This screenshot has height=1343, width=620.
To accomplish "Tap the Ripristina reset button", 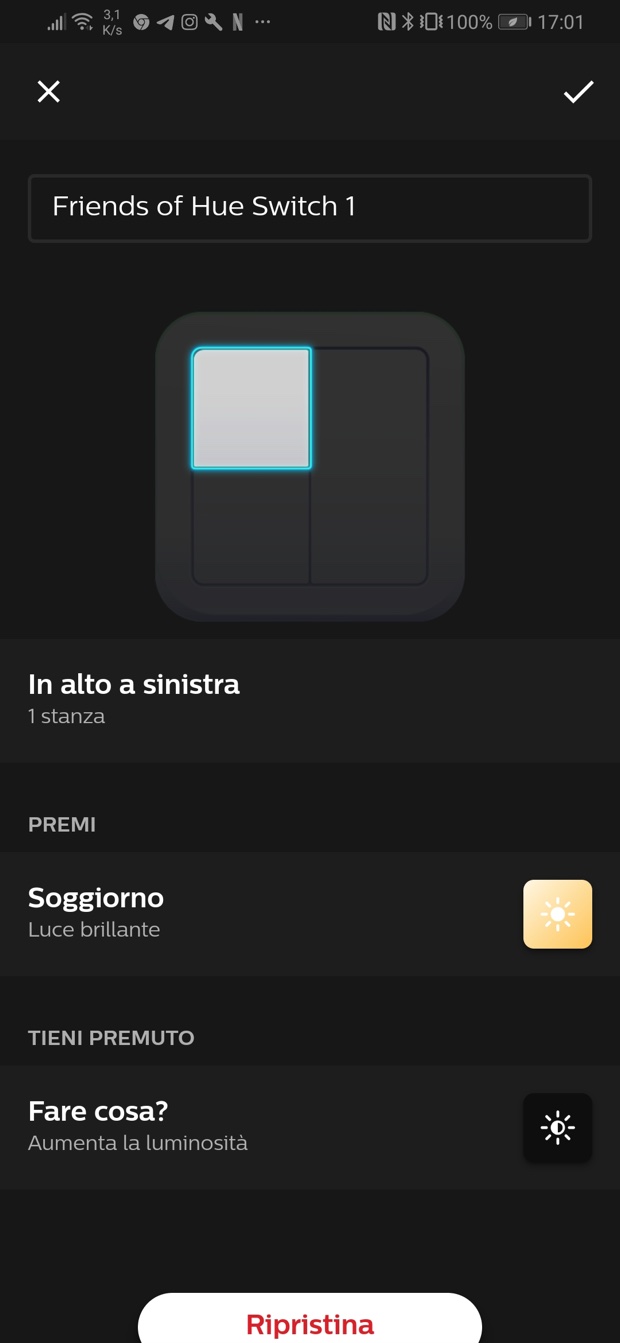I will [309, 1322].
